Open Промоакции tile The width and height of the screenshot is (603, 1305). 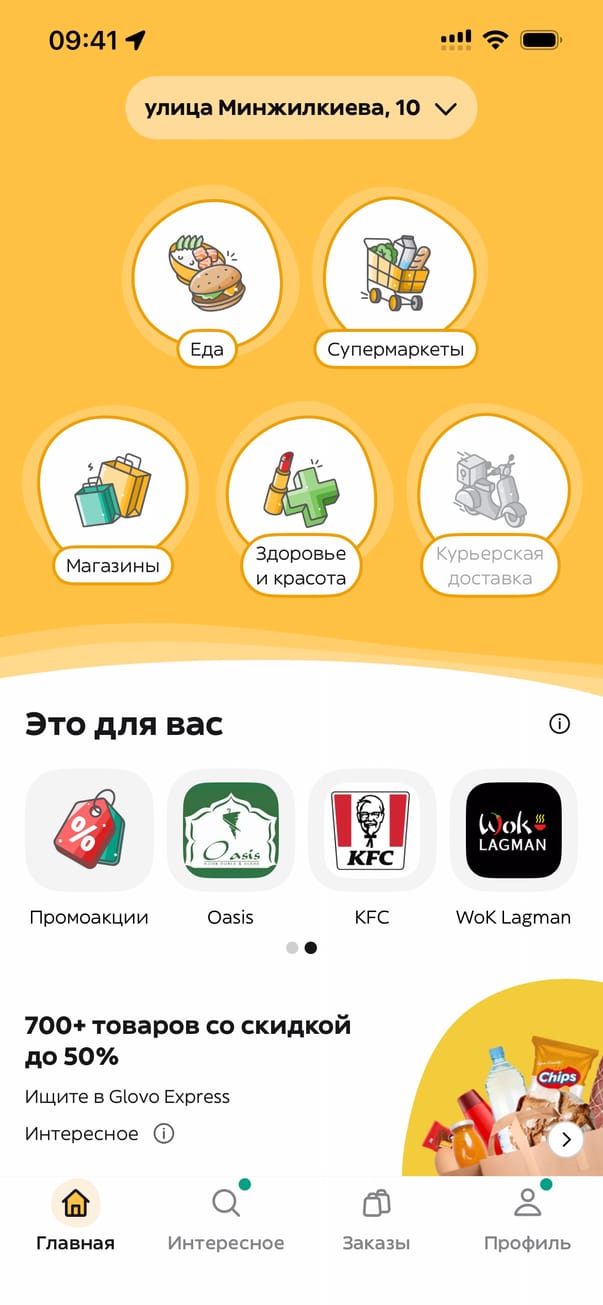(x=89, y=831)
